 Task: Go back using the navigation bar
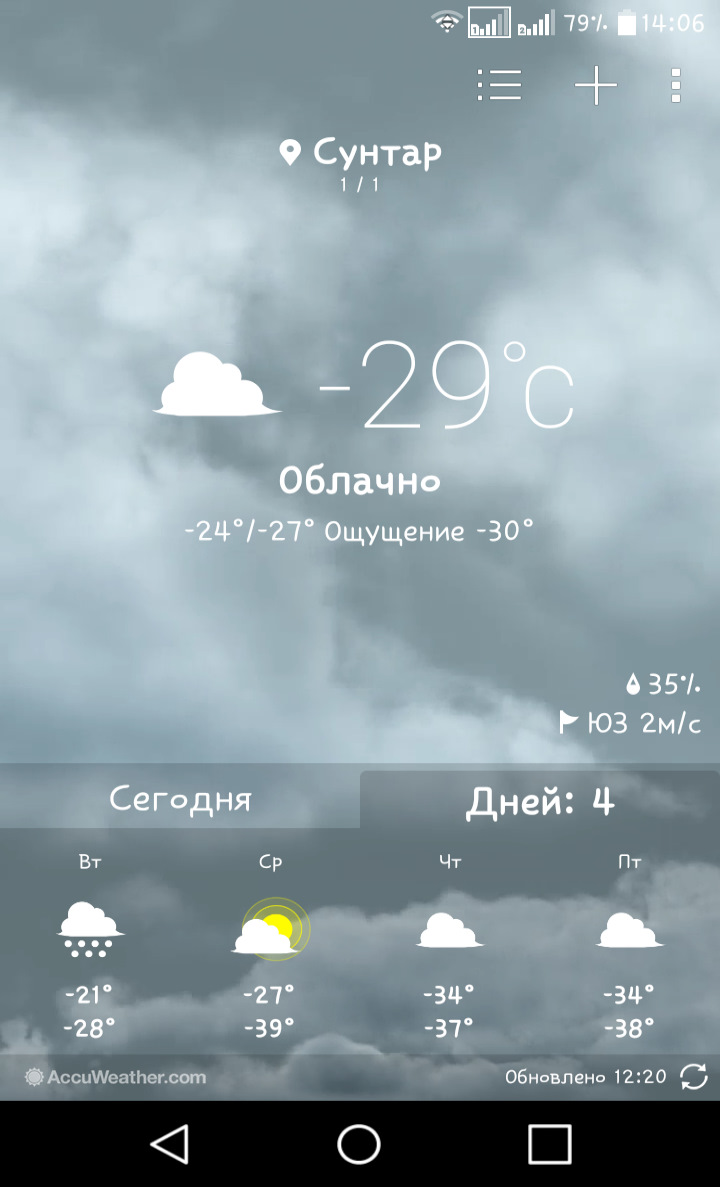tap(170, 1143)
